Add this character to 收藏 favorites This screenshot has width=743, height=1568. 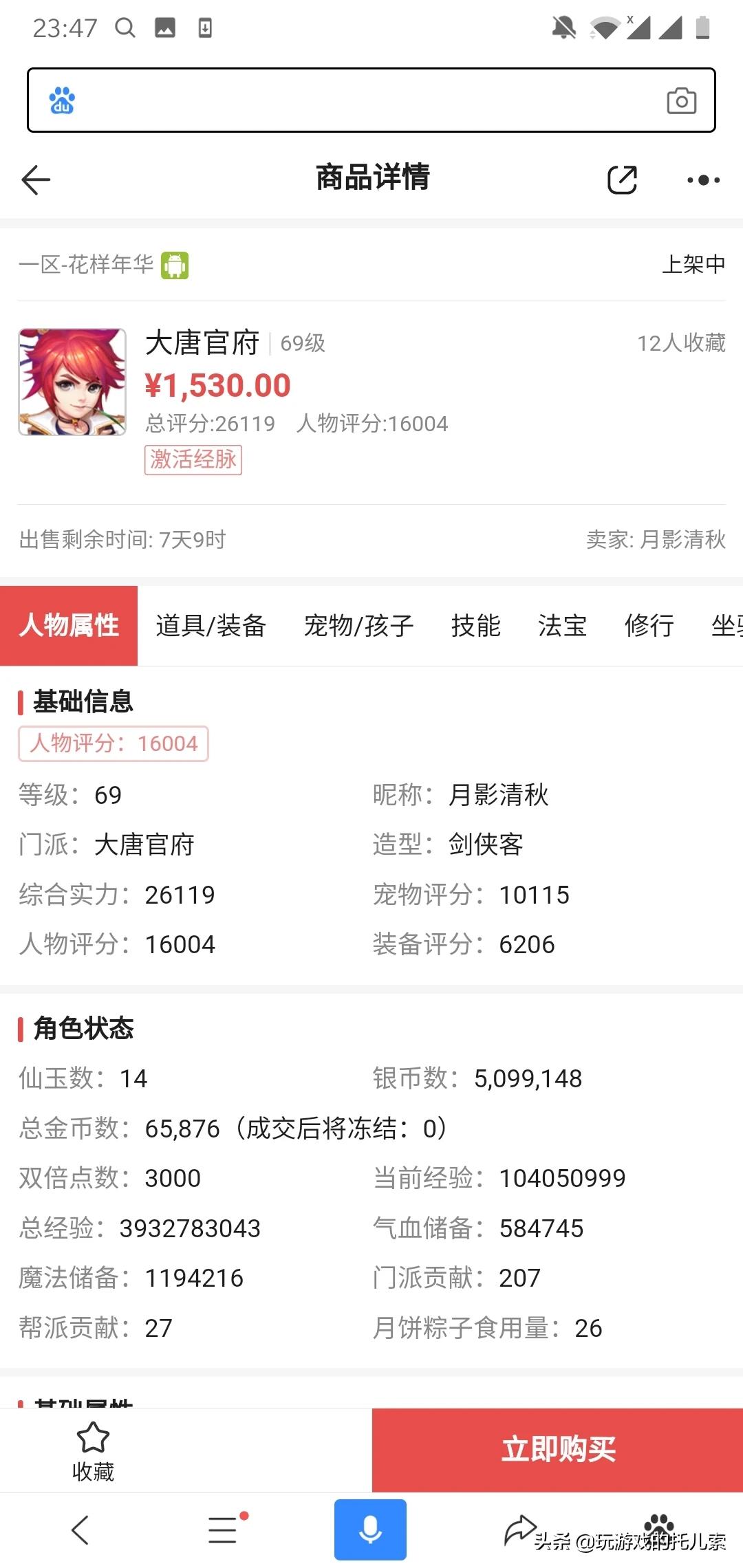coord(93,1450)
